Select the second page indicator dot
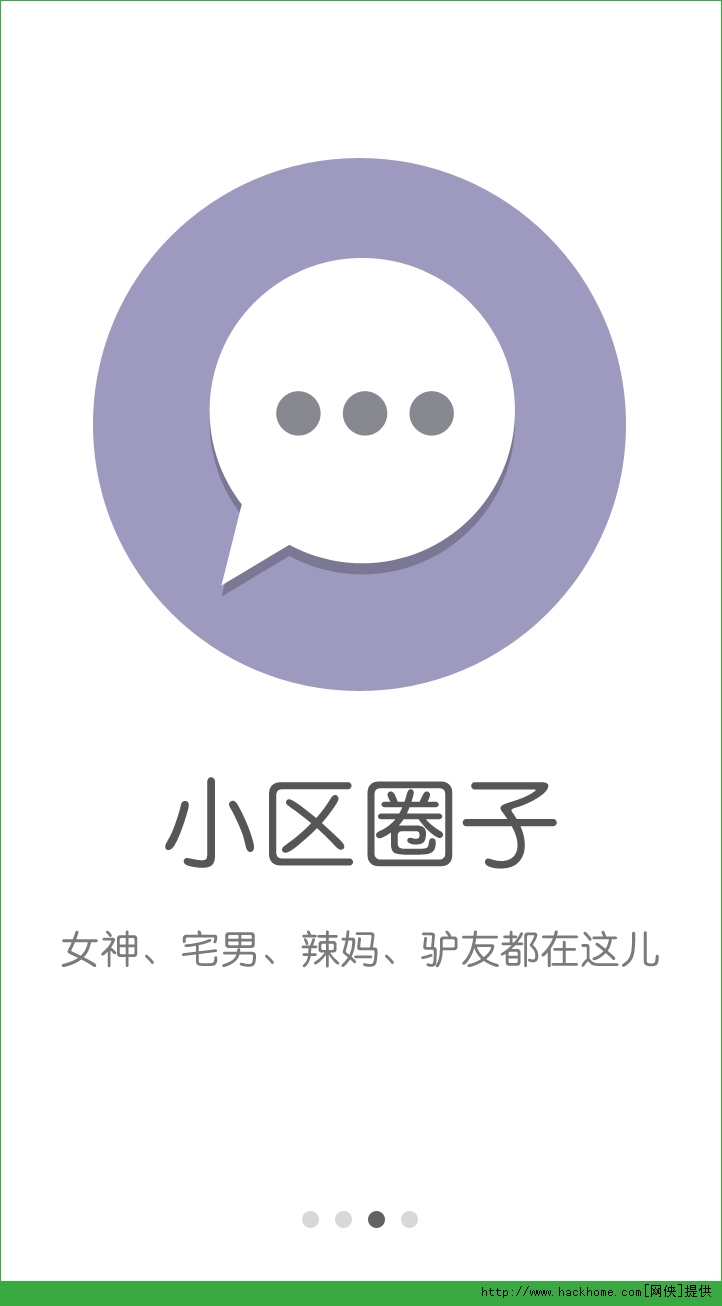The height and width of the screenshot is (1306, 722). 343,1219
